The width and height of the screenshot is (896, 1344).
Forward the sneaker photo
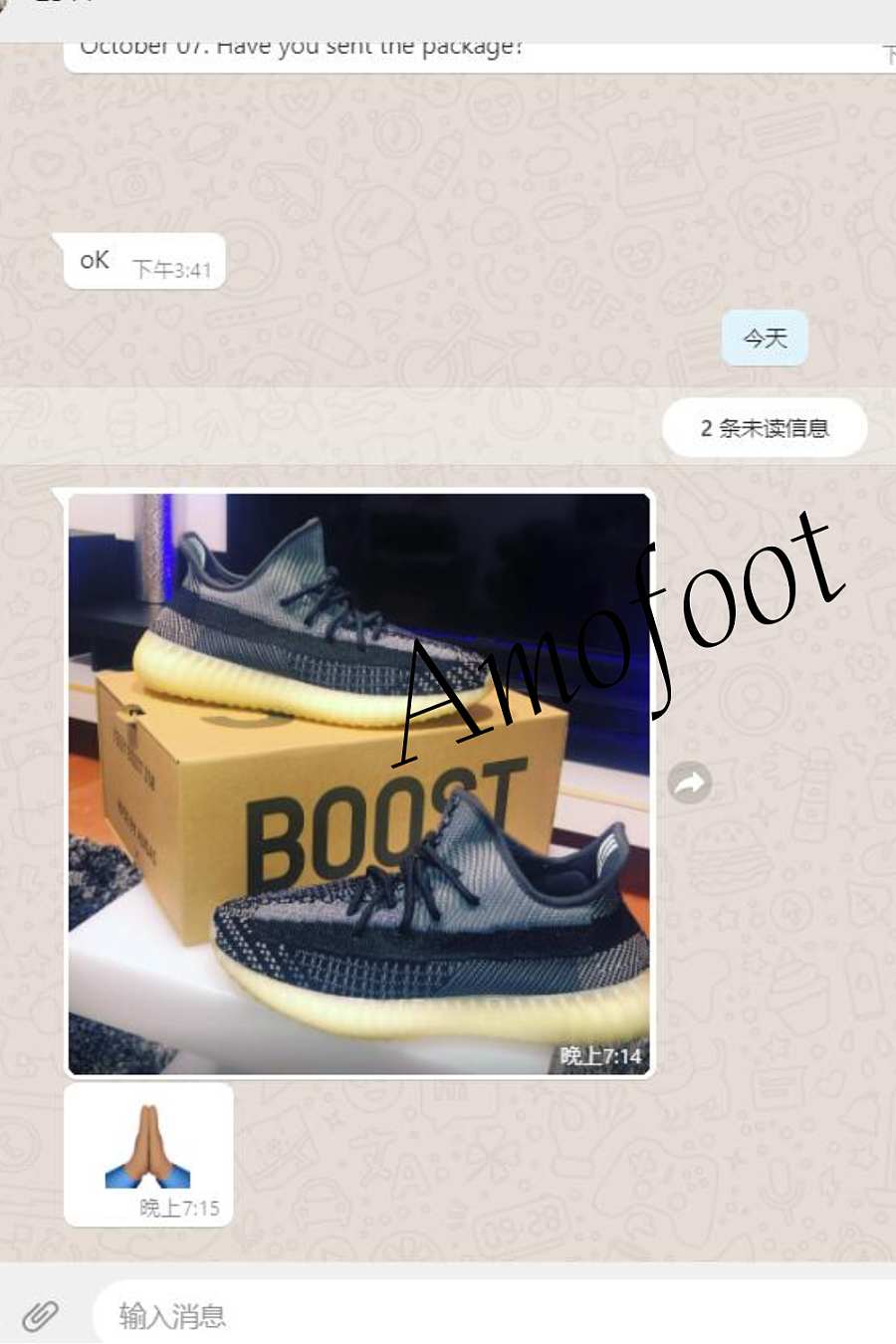click(690, 784)
